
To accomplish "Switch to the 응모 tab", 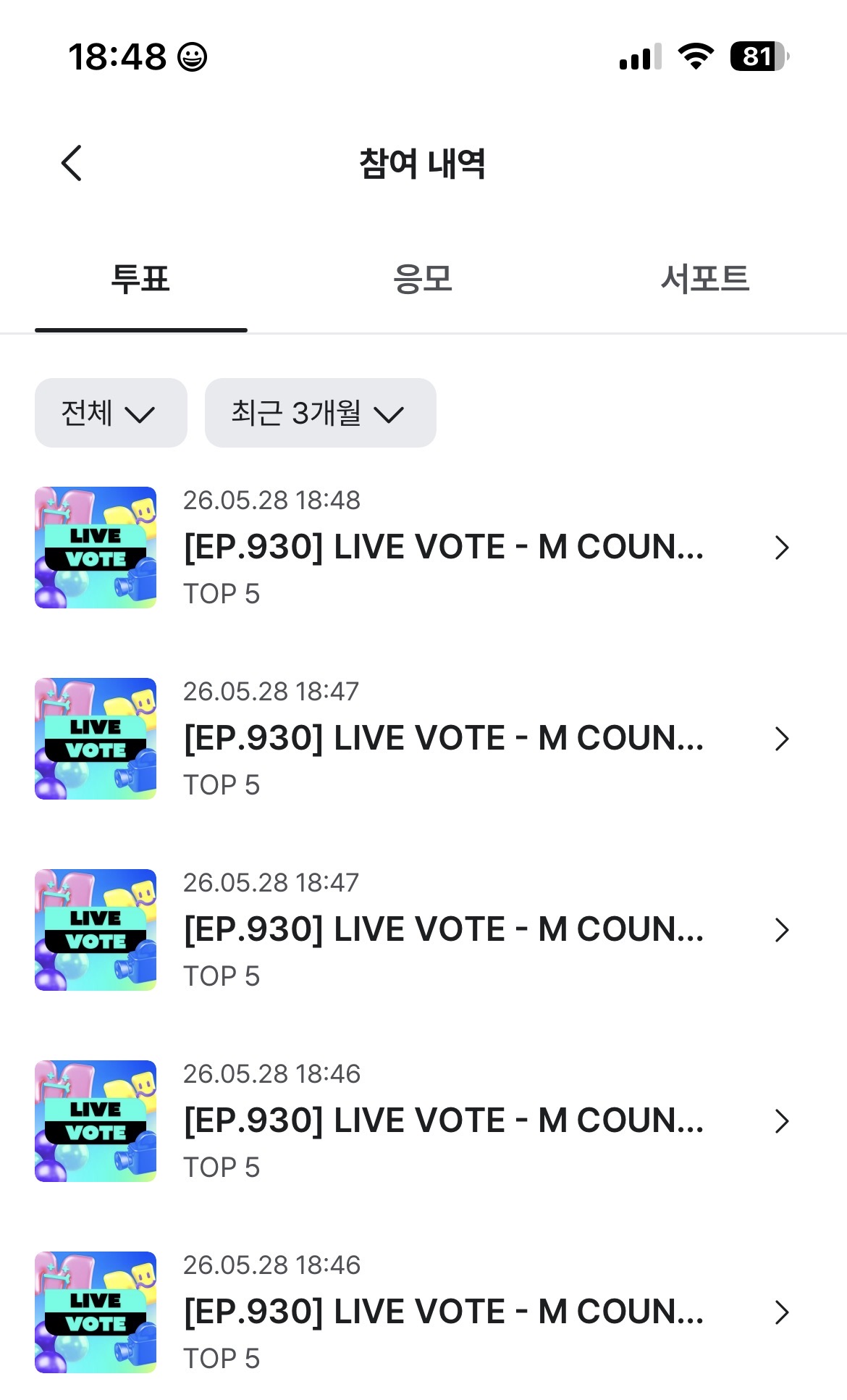I will pyautogui.click(x=423, y=279).
